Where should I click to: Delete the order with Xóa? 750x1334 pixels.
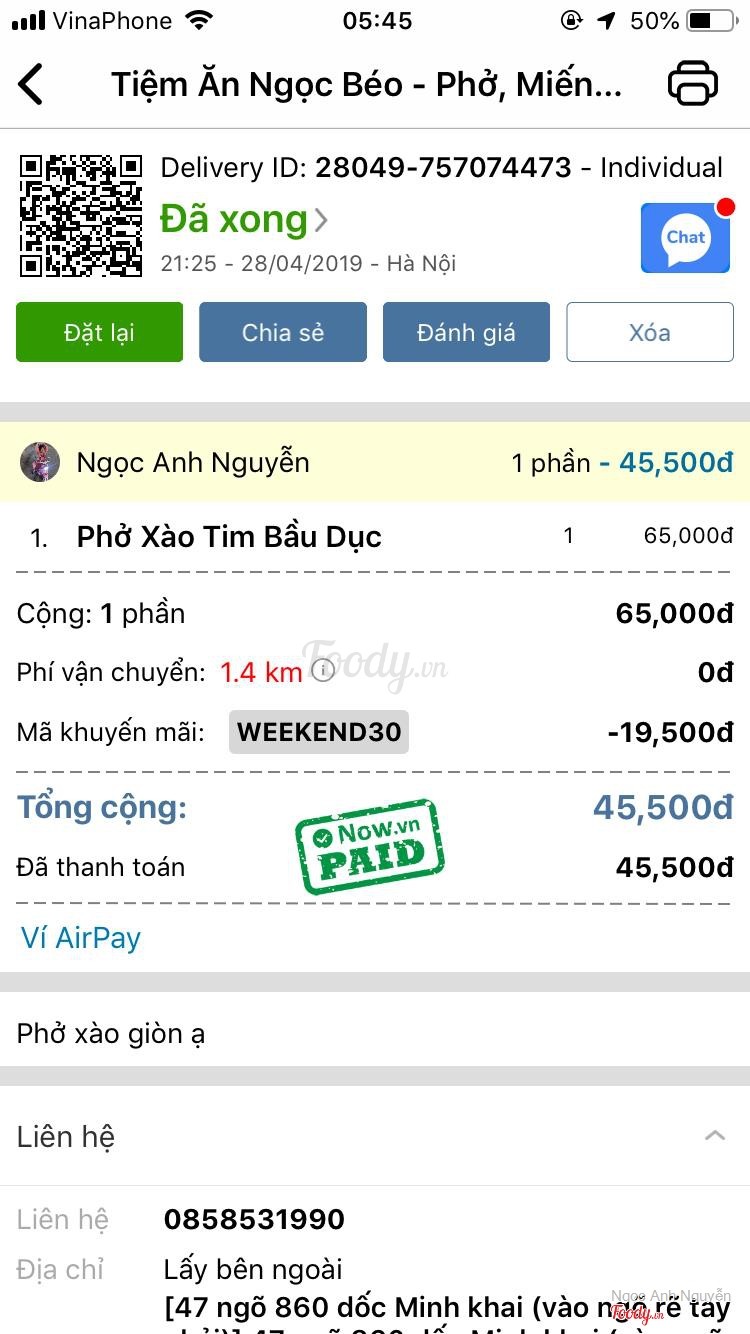pyautogui.click(x=650, y=332)
